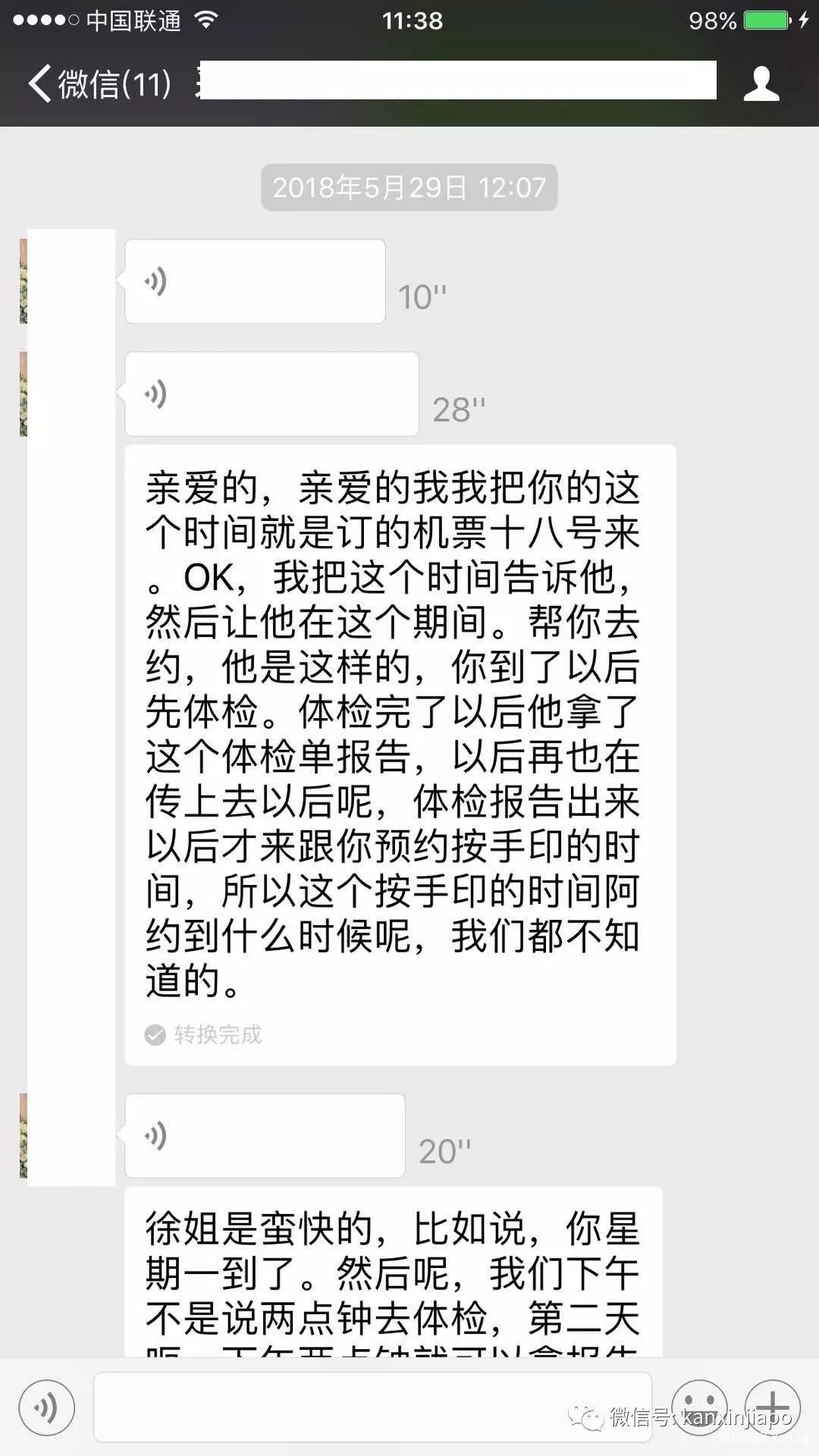Screen dimensions: 819x1456
Task: Play the 20-second voice message
Action: (x=265, y=1135)
